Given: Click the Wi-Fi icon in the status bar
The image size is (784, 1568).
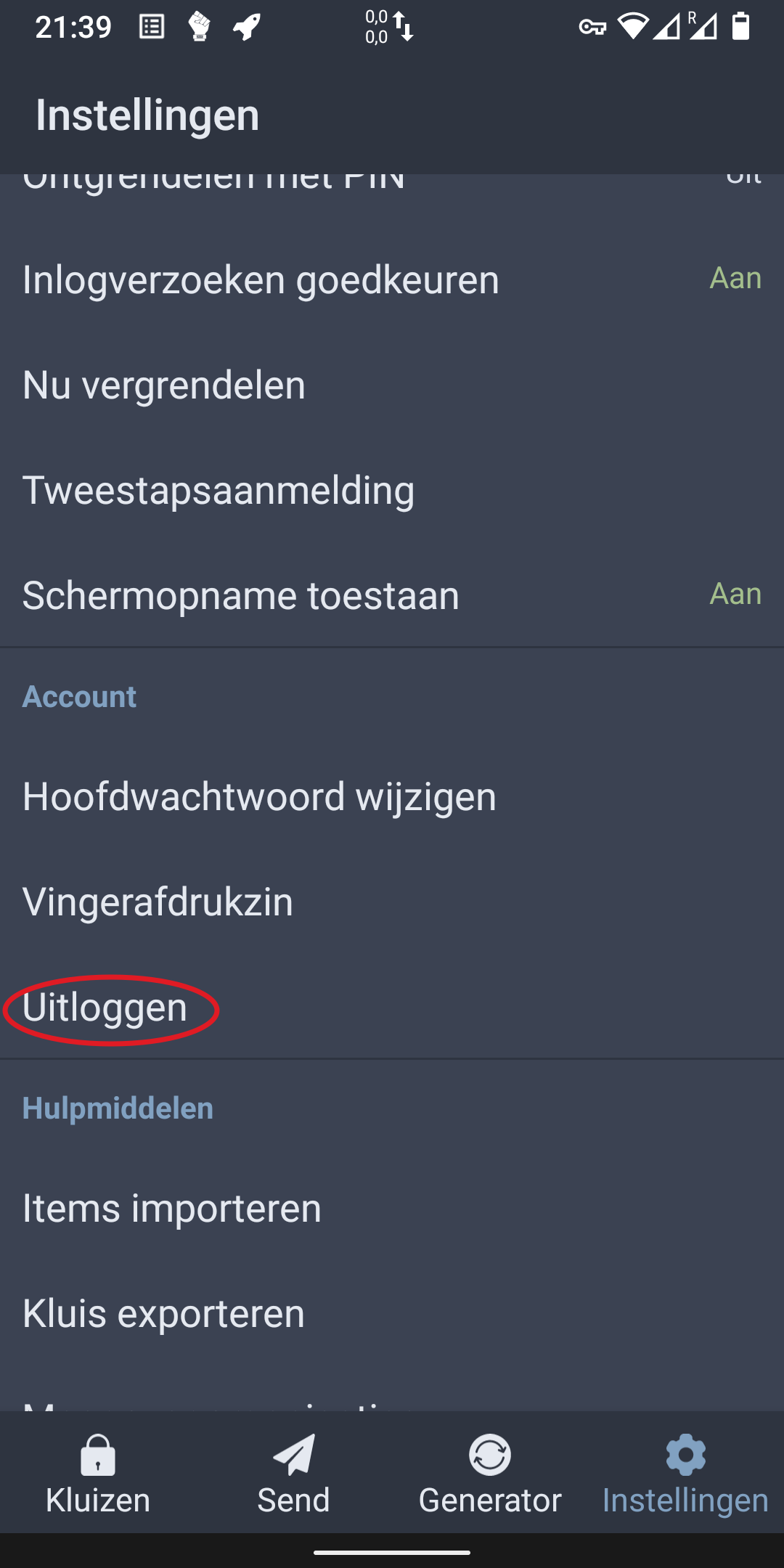Looking at the screenshot, I should pyautogui.click(x=633, y=28).
